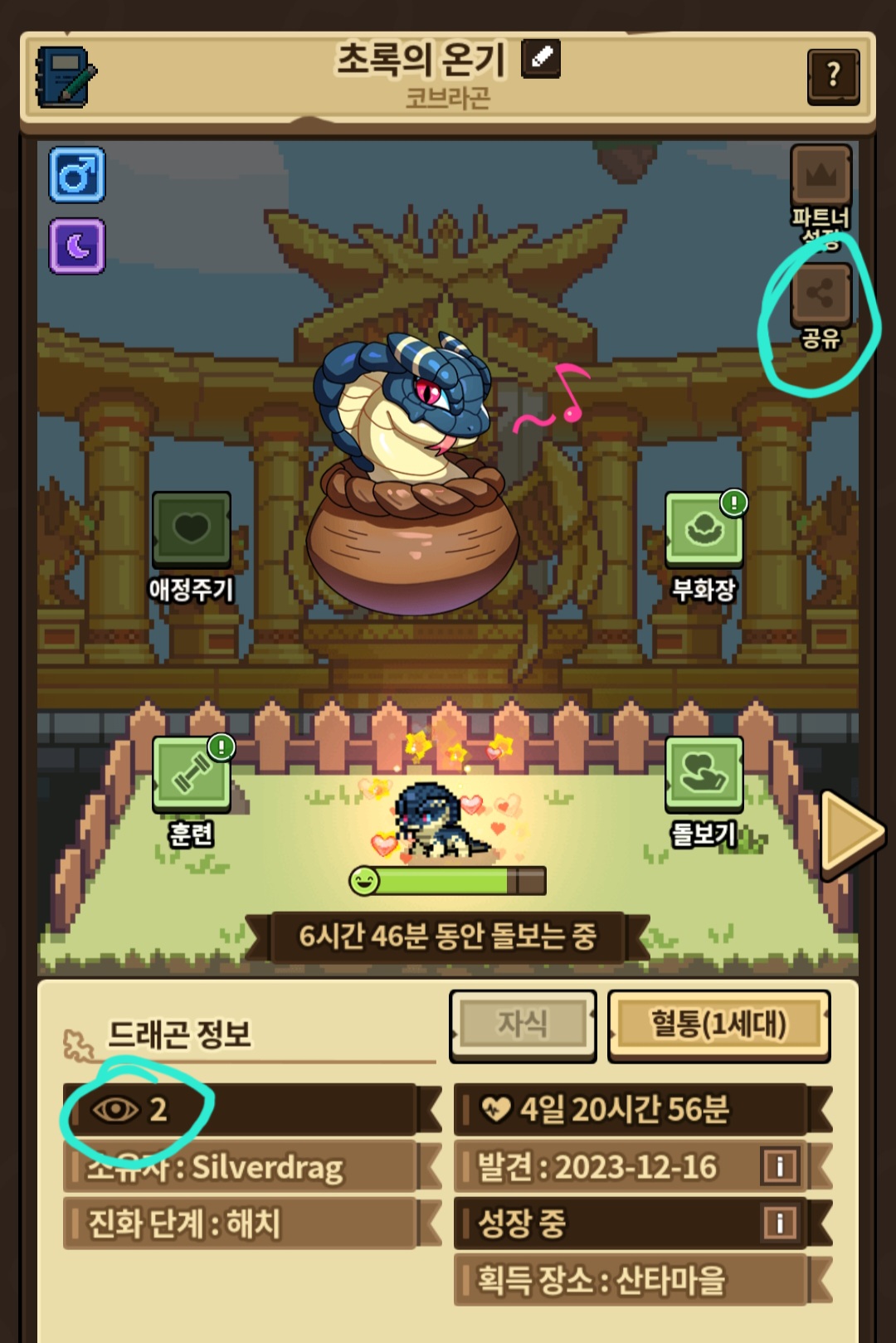Share this dragon via 공유
Image resolution: width=896 pixels, height=1343 pixels.
pos(821,295)
